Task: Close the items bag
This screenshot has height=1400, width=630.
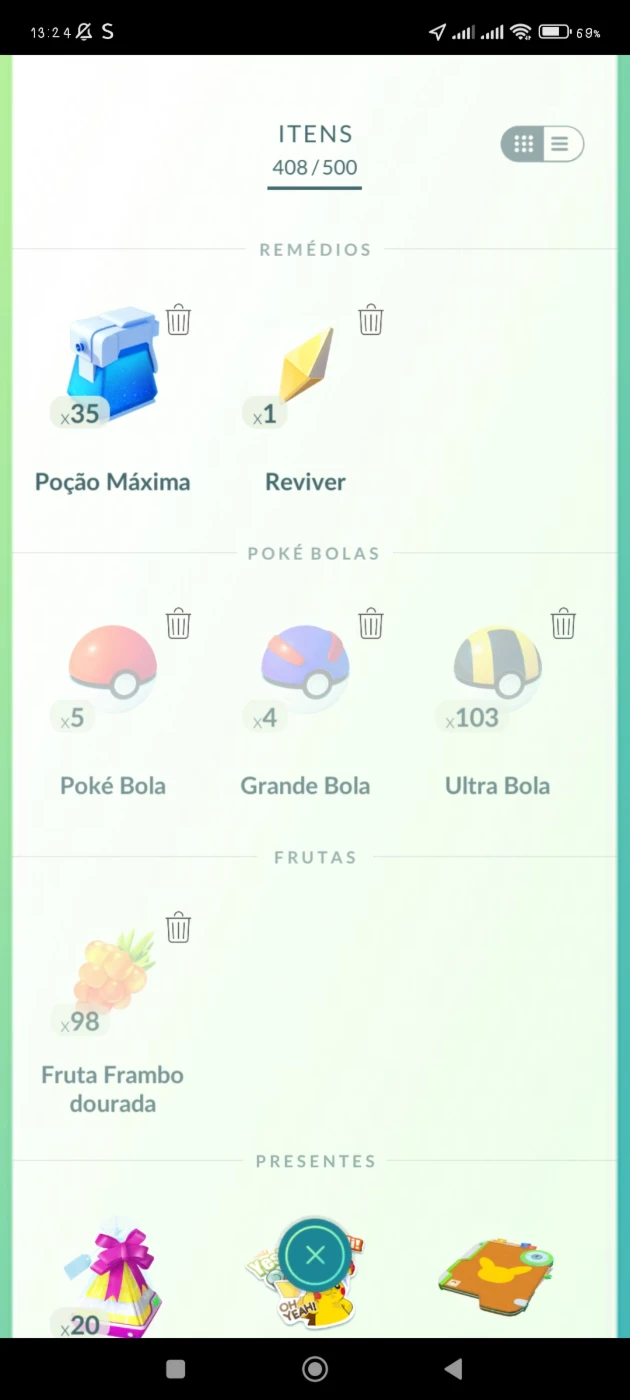Action: (x=315, y=1255)
